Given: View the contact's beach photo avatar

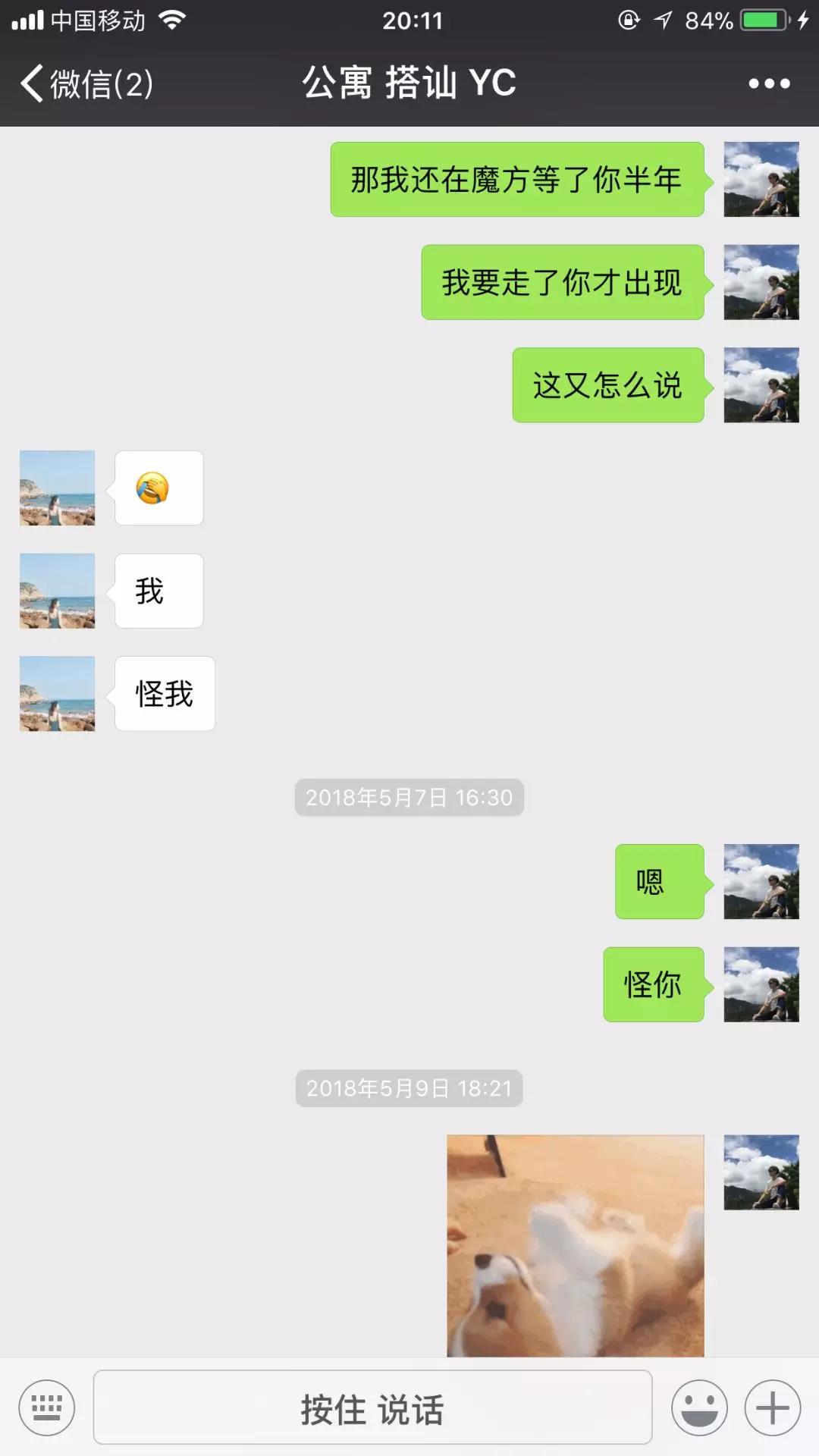Looking at the screenshot, I should (57, 488).
